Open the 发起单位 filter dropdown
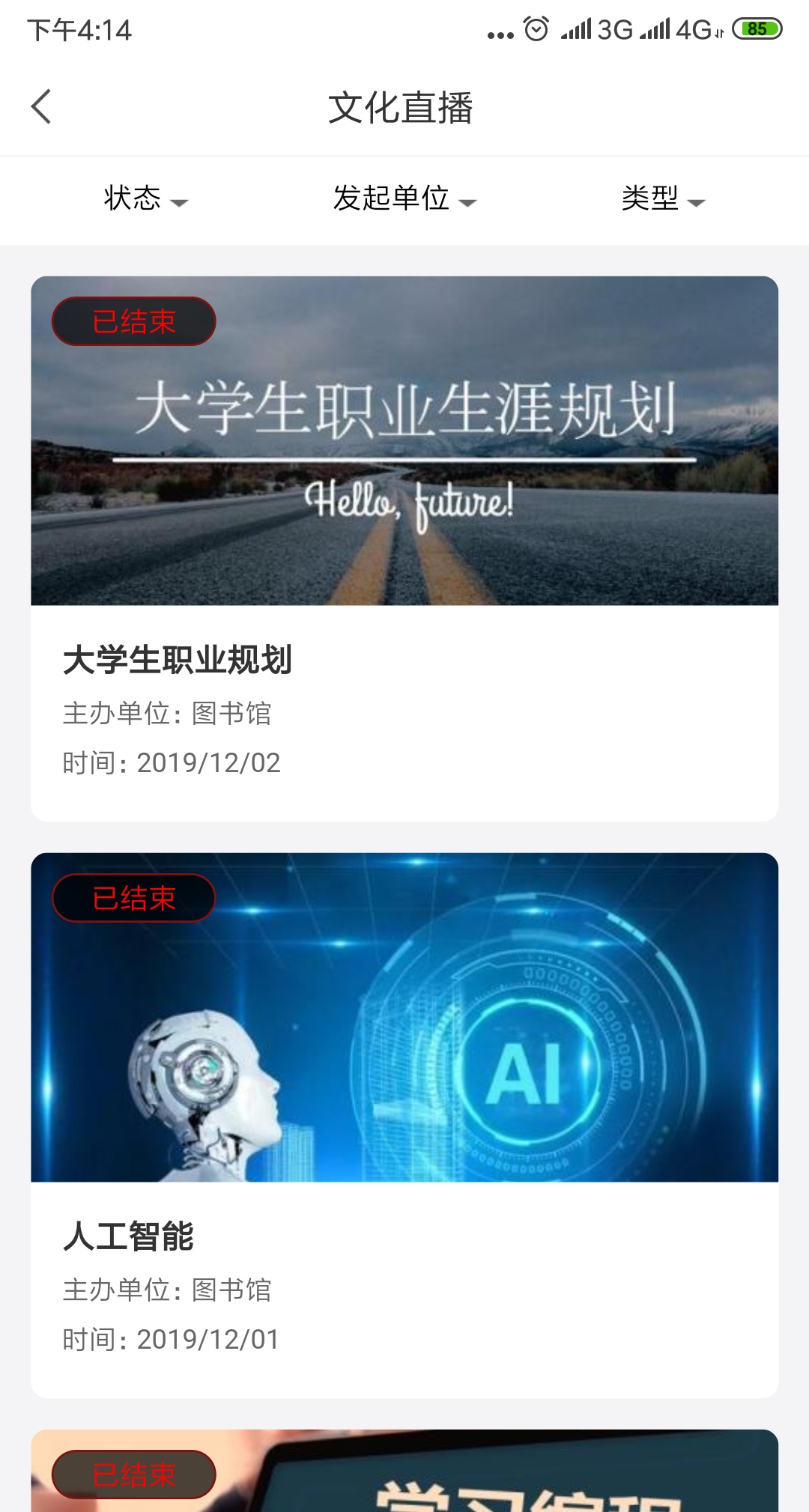The height and width of the screenshot is (1512, 809). [404, 199]
